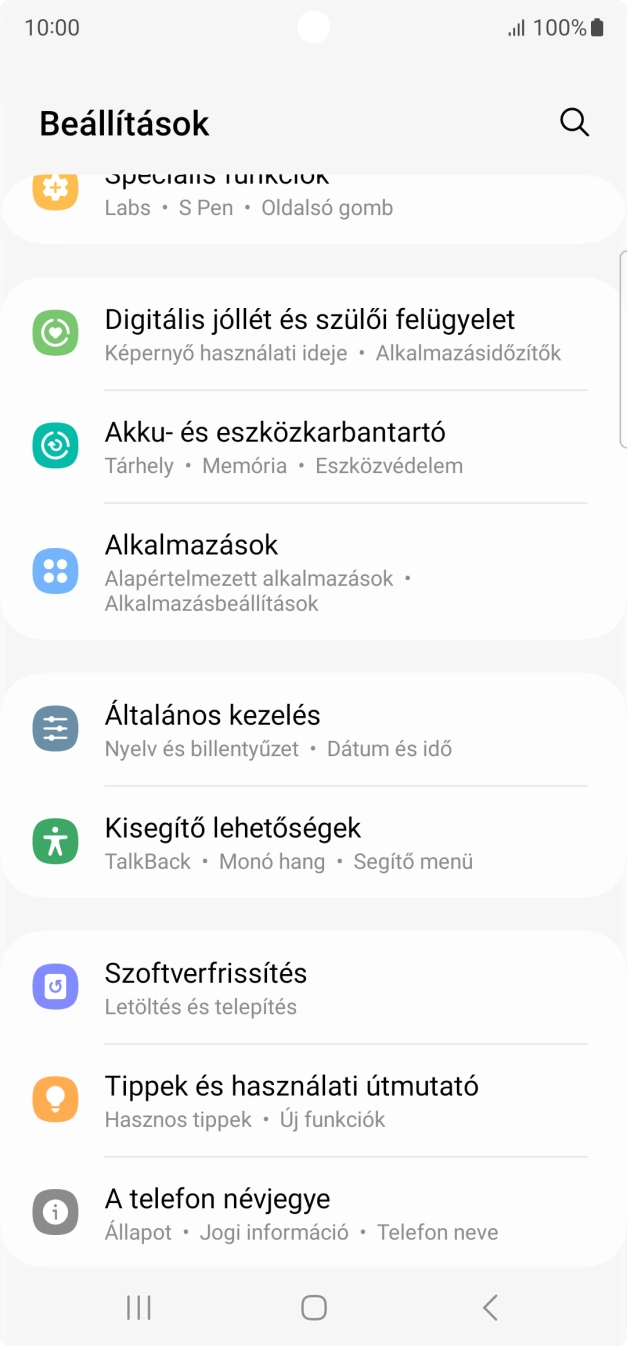
Task: Open Általános kezelés
Action: tap(313, 730)
